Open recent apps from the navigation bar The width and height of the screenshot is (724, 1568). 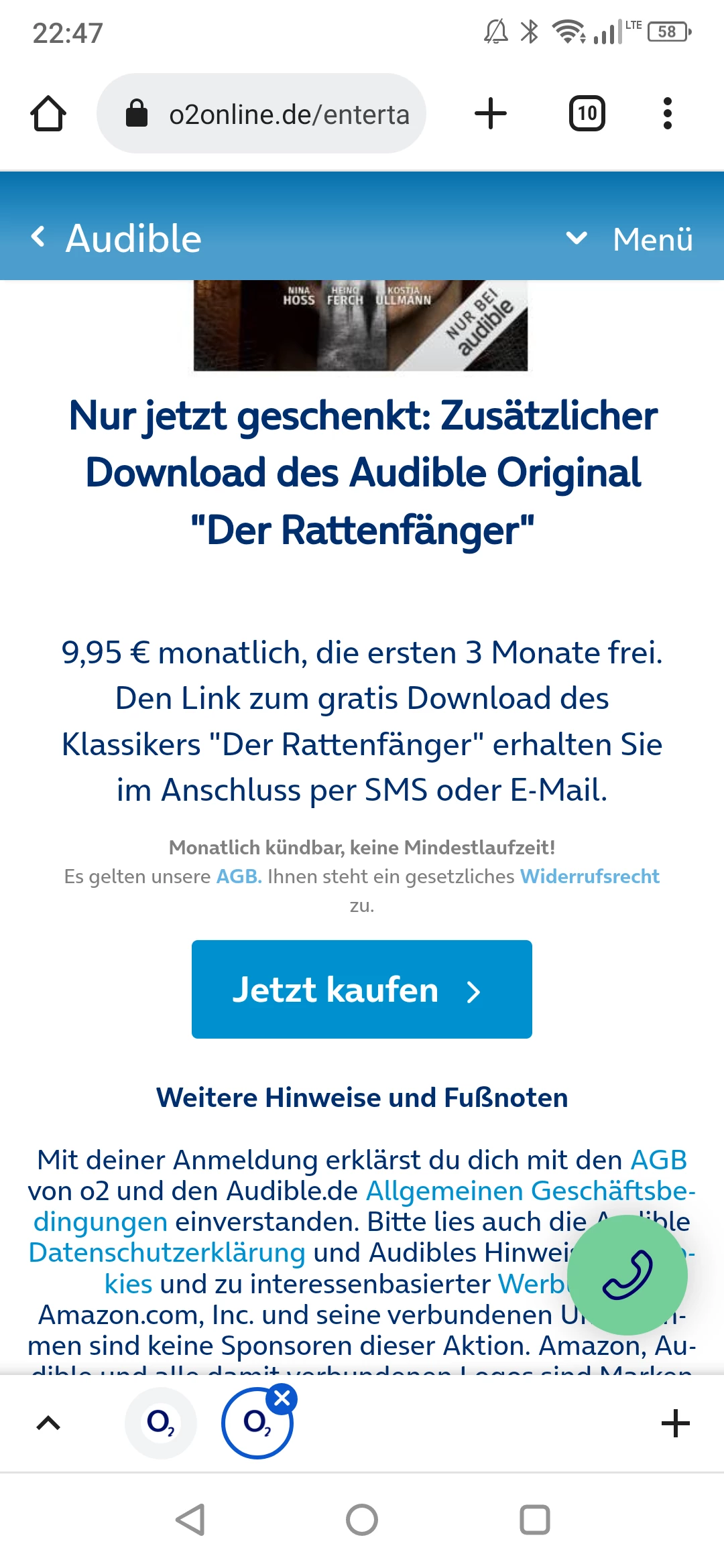534,1520
